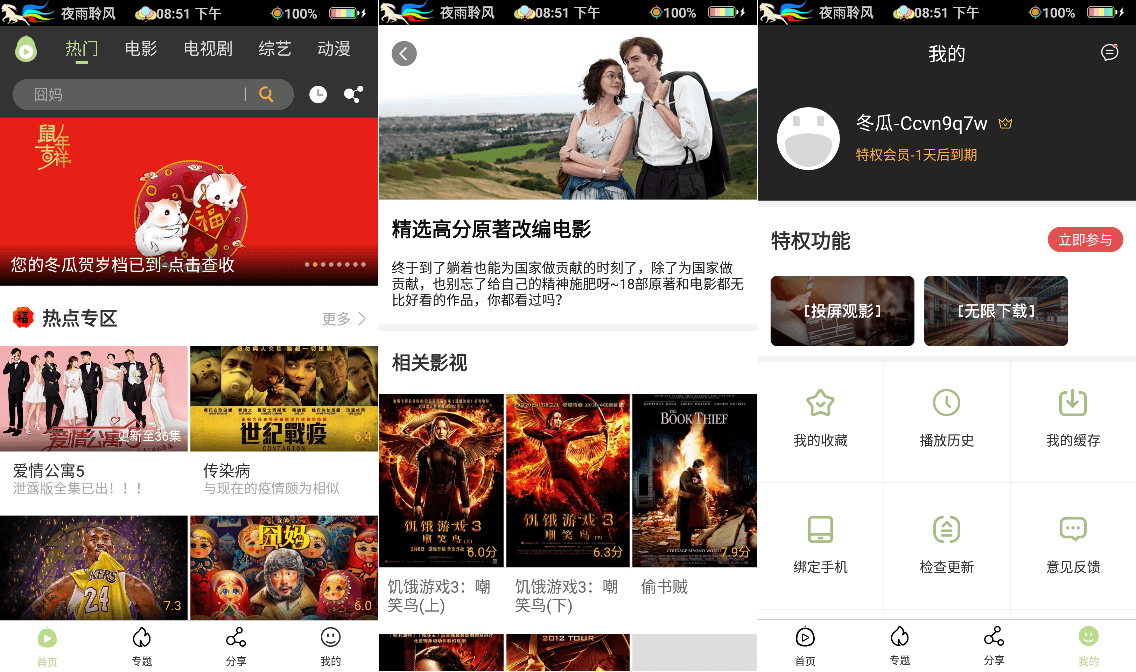1136x672 pixels.
Task: Tap the 立即参与 button
Action: (x=1085, y=240)
